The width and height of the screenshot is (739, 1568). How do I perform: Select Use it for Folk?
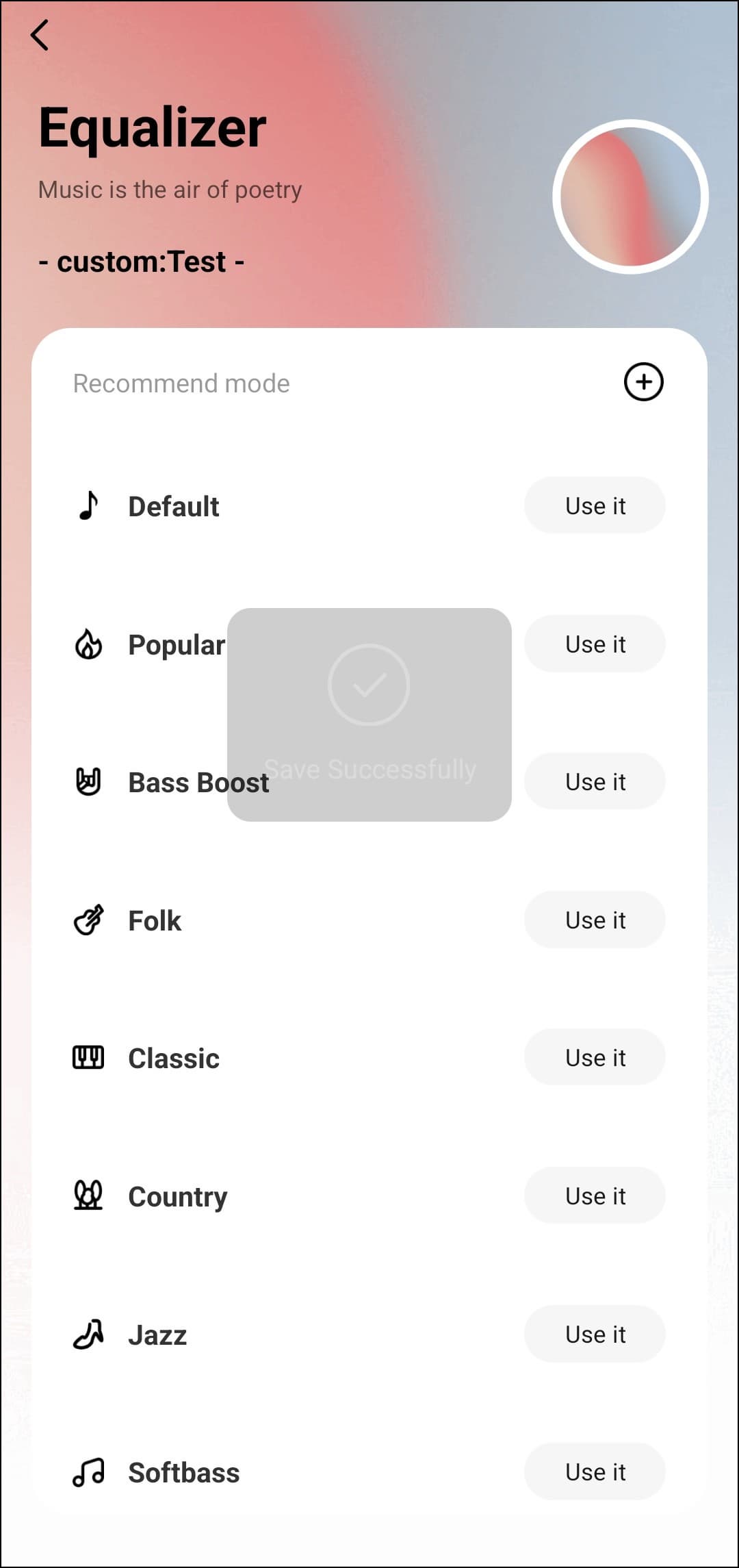[595, 920]
